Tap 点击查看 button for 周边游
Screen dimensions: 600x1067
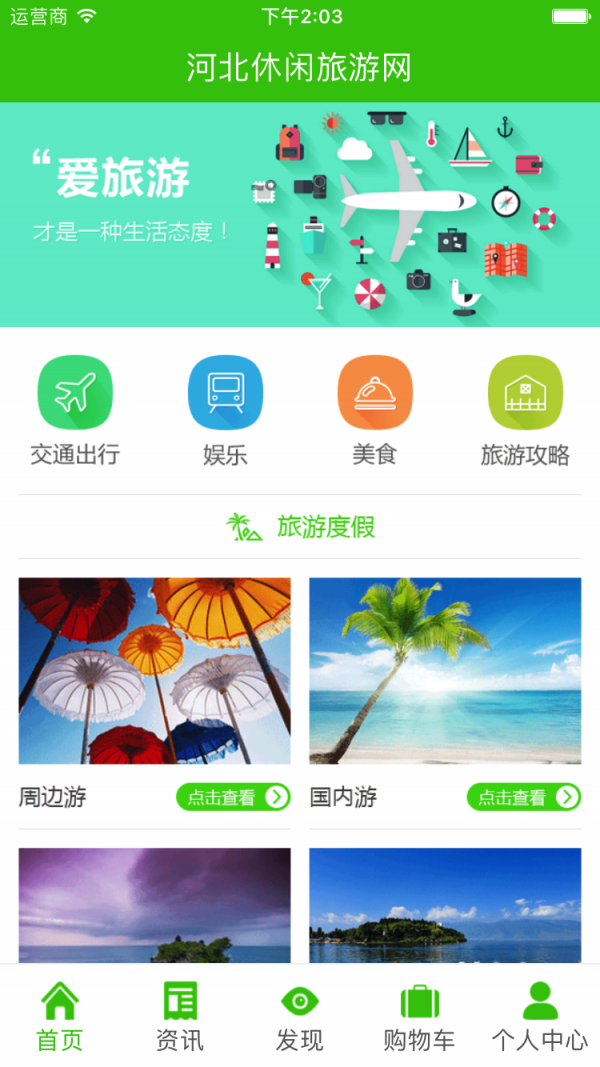coord(233,797)
